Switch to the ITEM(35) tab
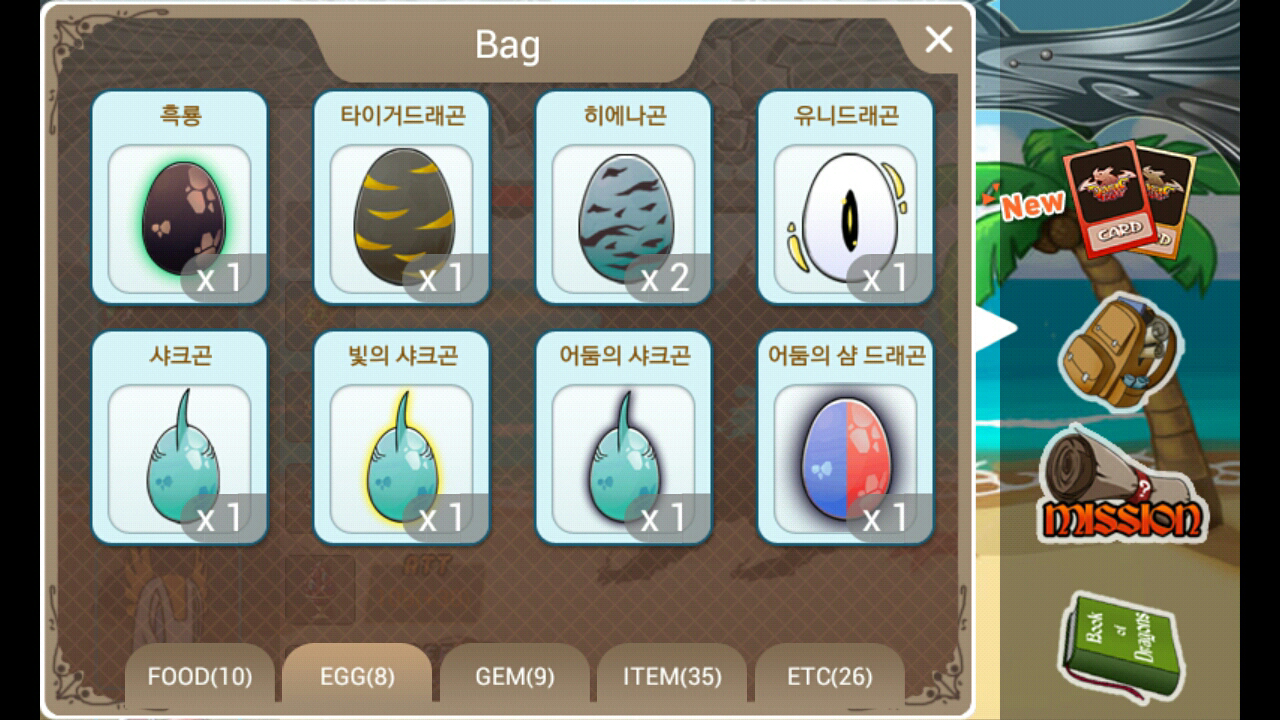Screen dimensions: 1280x720 (x=672, y=677)
